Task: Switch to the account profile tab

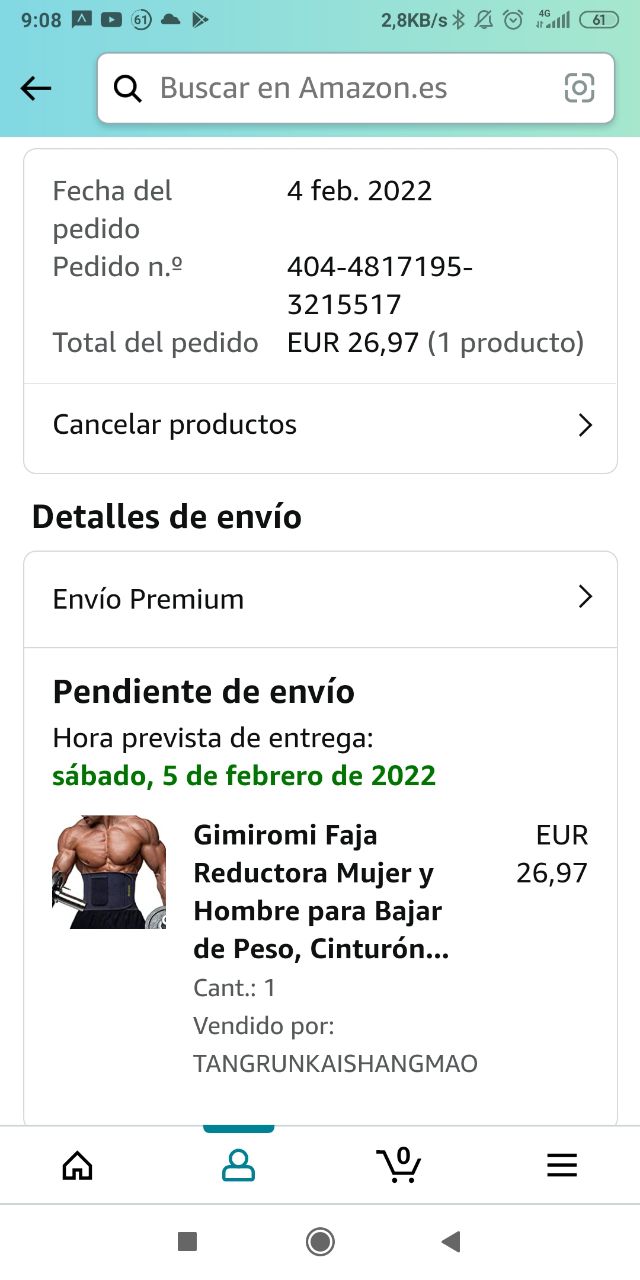Action: (238, 1165)
